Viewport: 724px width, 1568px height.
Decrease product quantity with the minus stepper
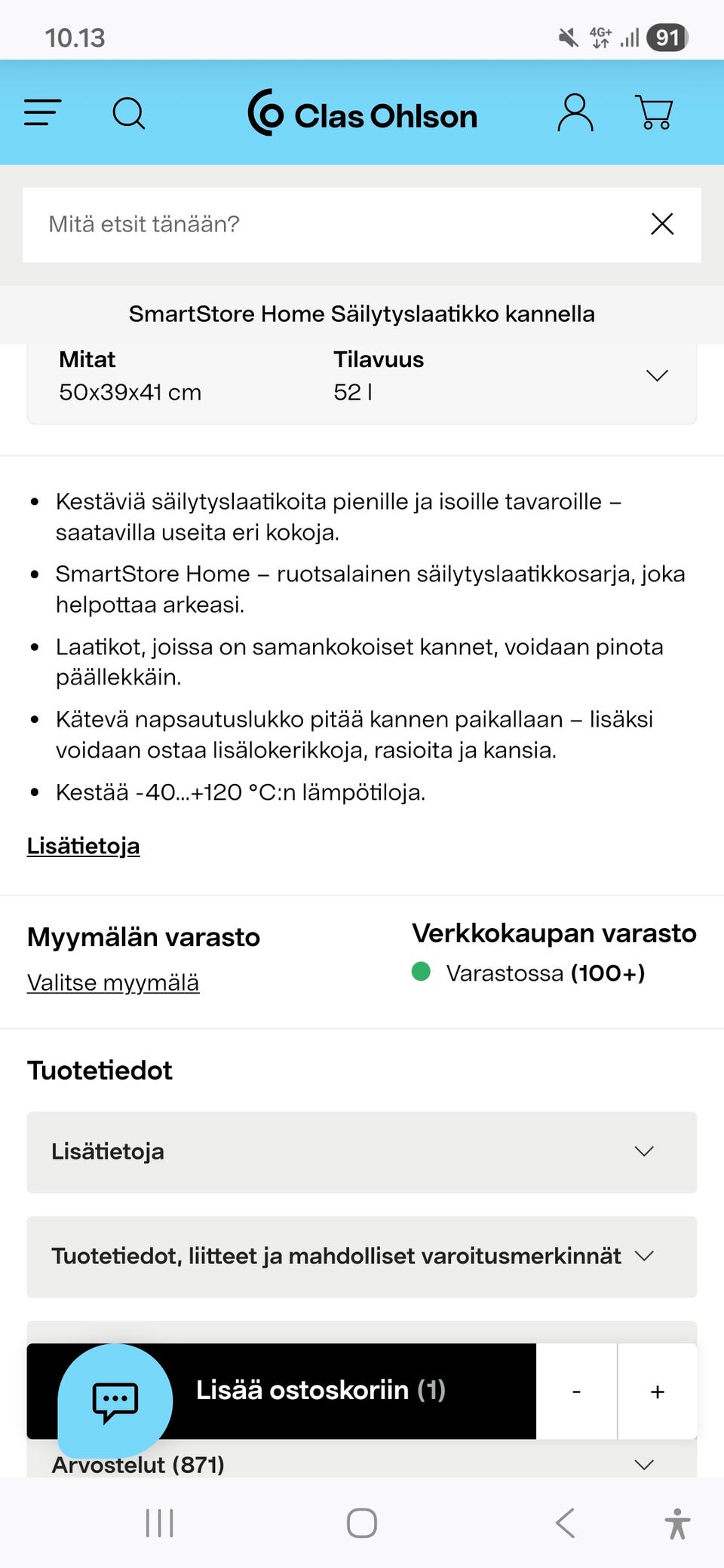(576, 1391)
